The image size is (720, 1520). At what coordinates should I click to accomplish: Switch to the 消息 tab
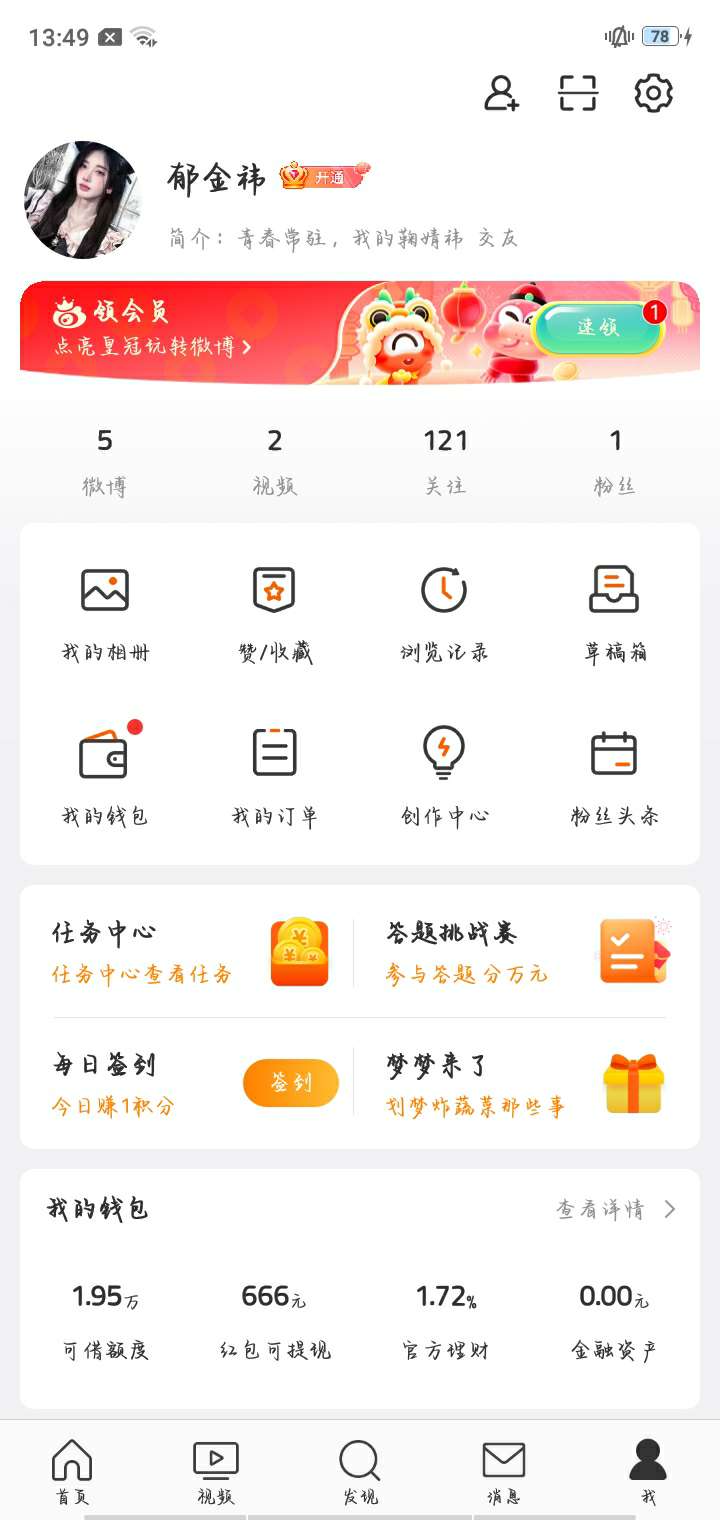[504, 1471]
